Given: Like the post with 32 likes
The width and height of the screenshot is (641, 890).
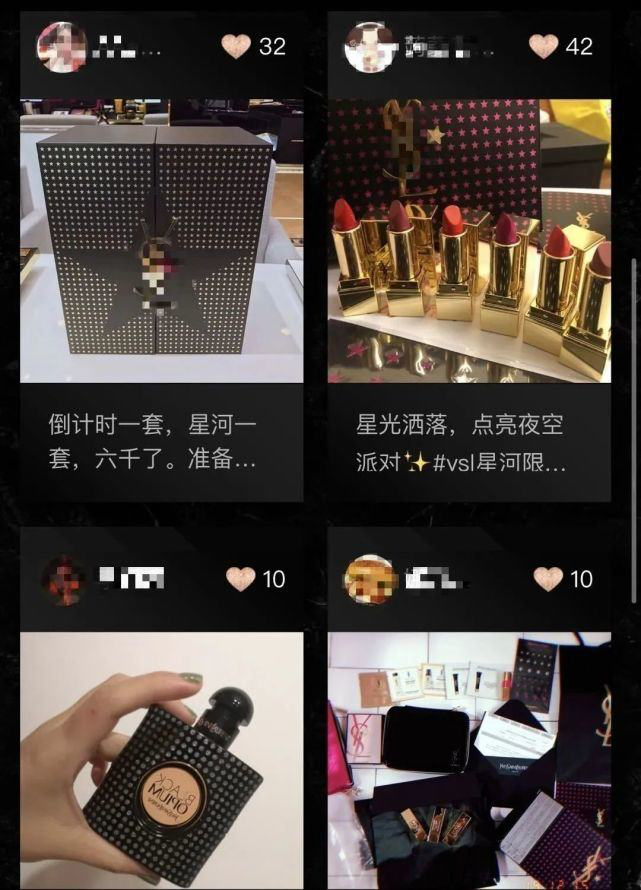Looking at the screenshot, I should tap(236, 46).
